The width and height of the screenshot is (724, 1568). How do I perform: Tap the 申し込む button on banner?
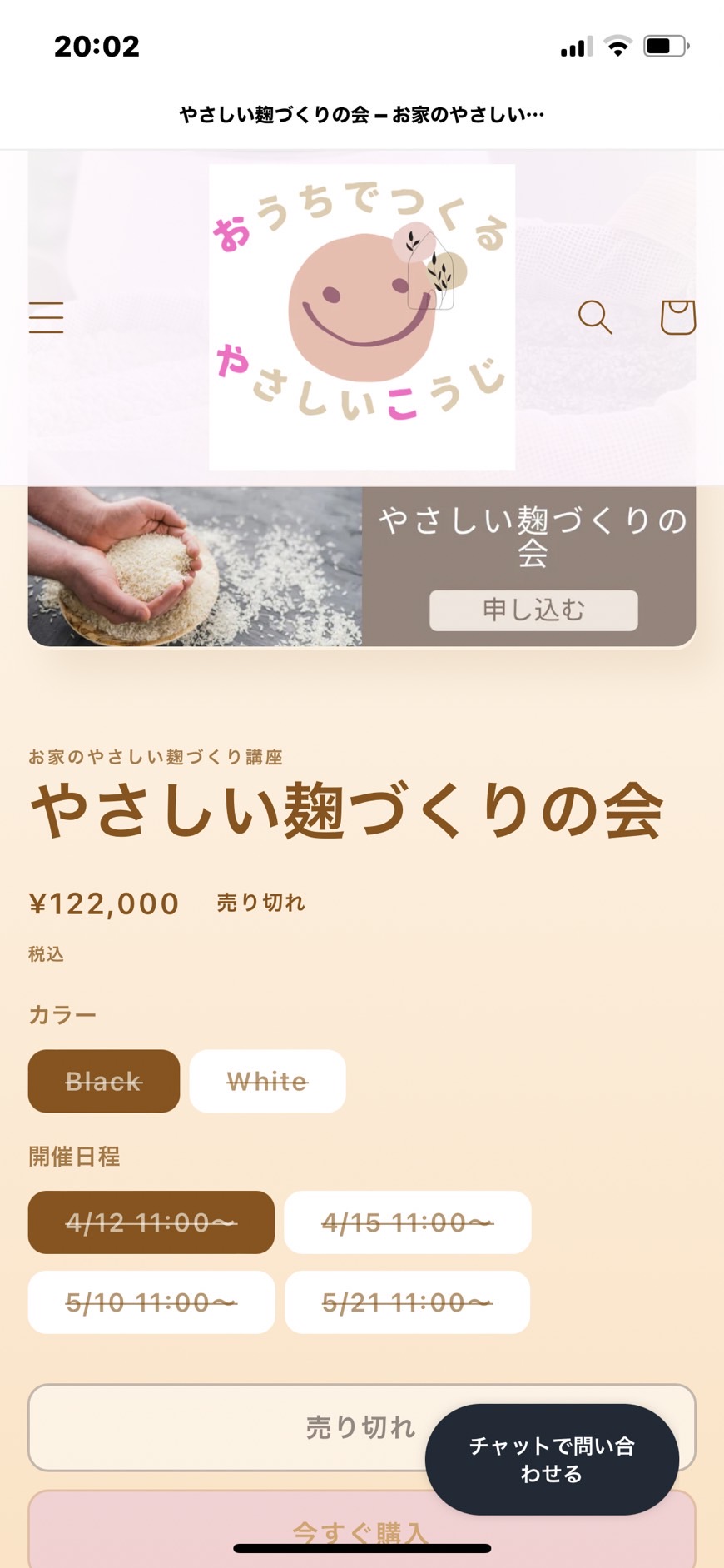pyautogui.click(x=533, y=610)
